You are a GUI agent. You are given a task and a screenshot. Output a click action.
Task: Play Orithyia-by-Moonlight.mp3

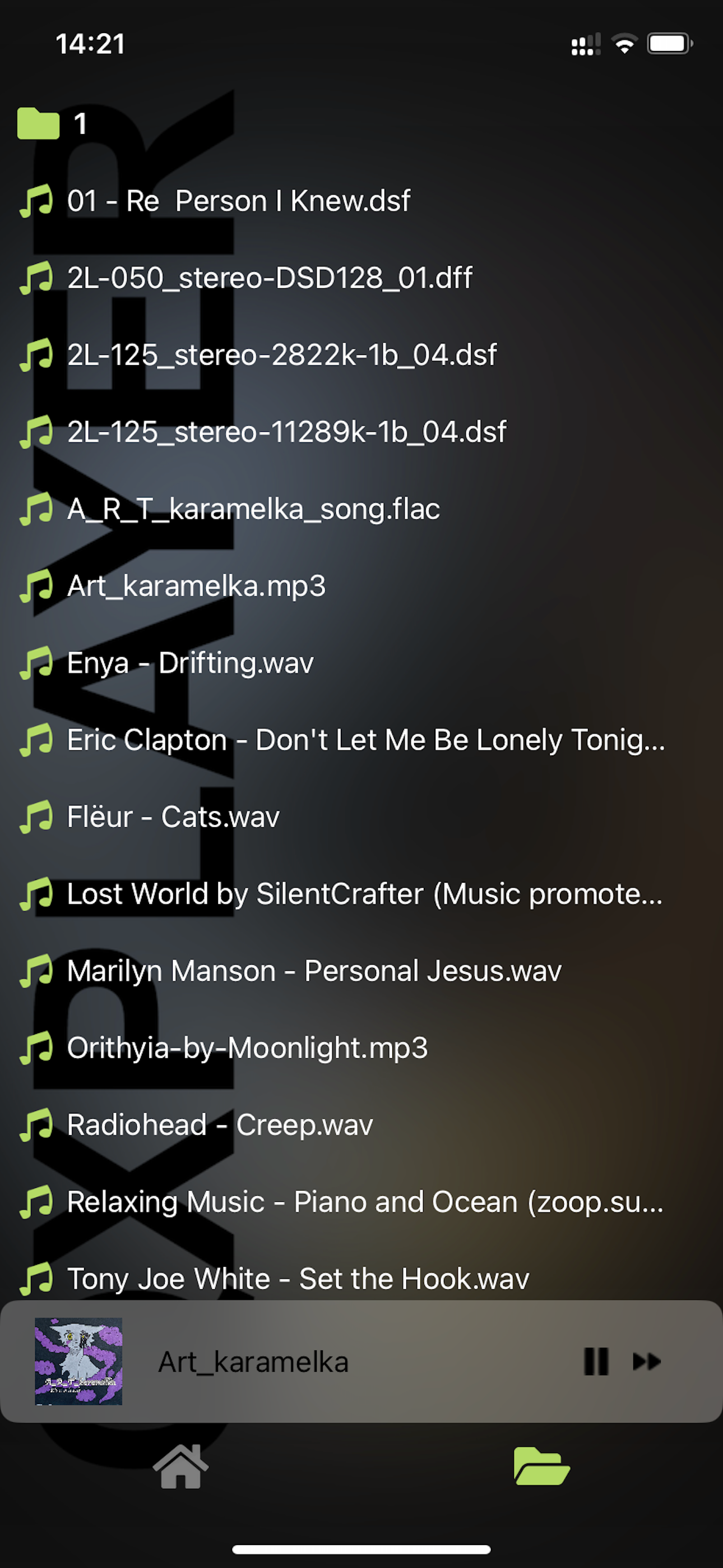[361, 1048]
